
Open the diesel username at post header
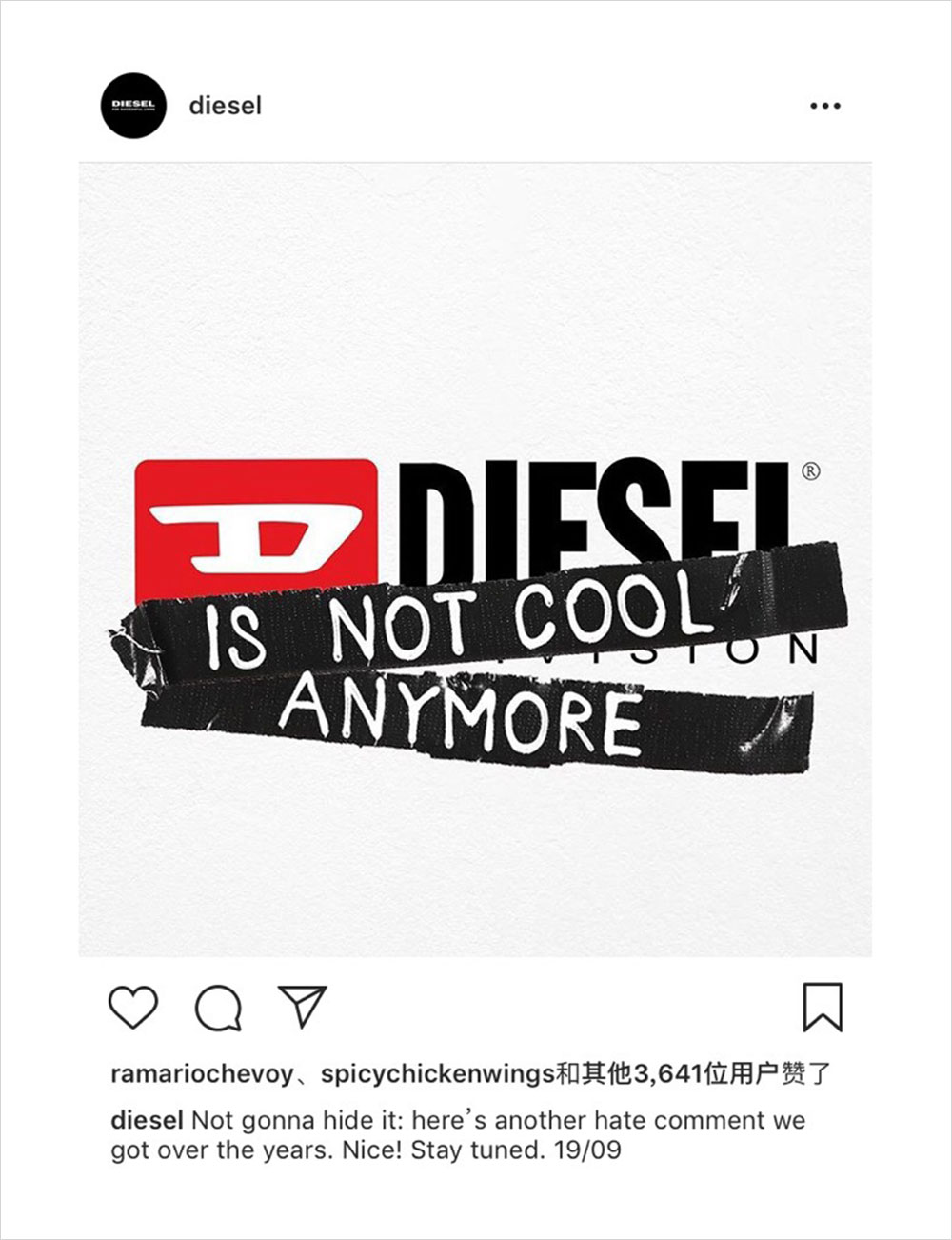(225, 105)
